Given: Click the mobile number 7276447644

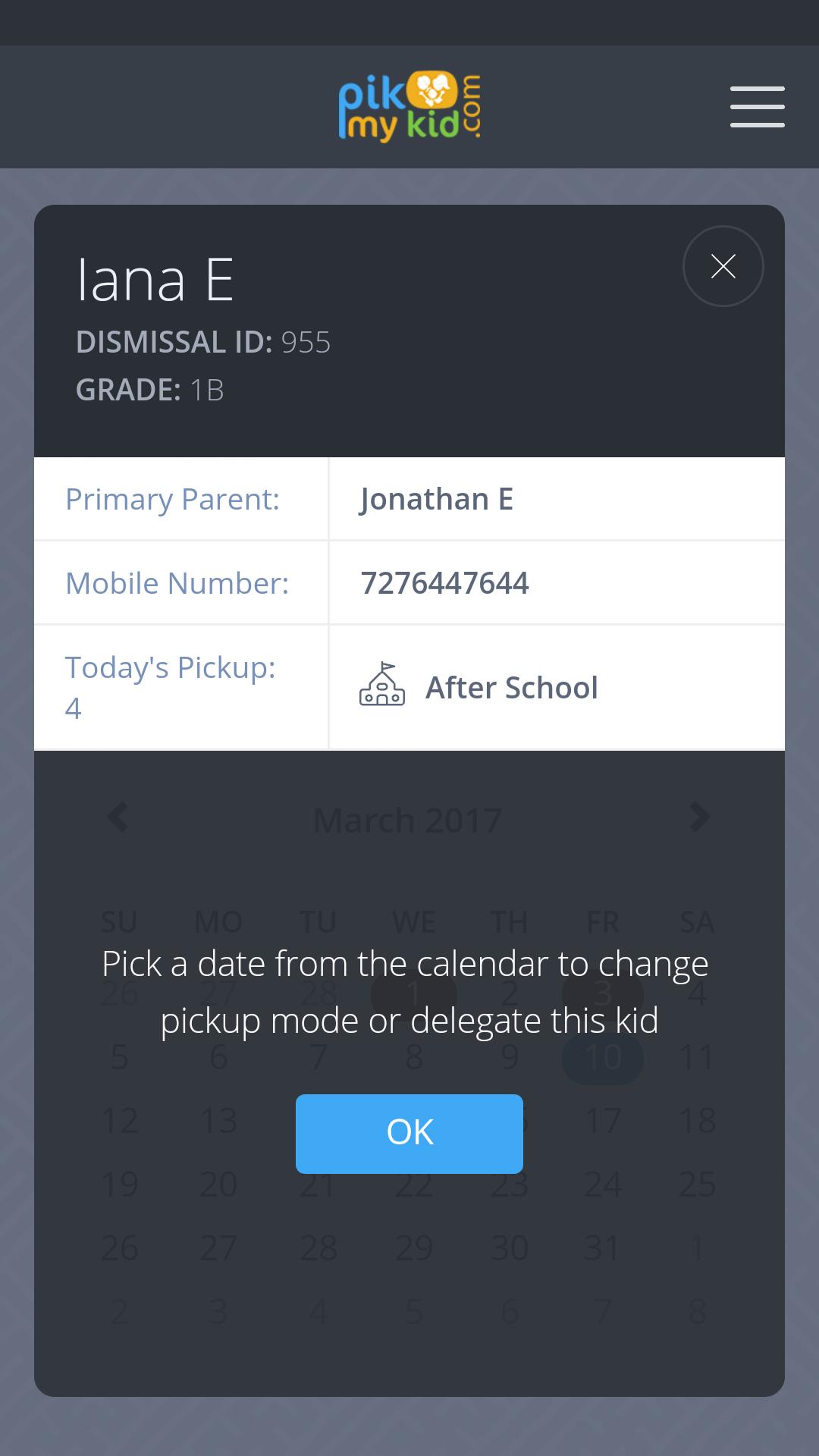Looking at the screenshot, I should click(446, 582).
